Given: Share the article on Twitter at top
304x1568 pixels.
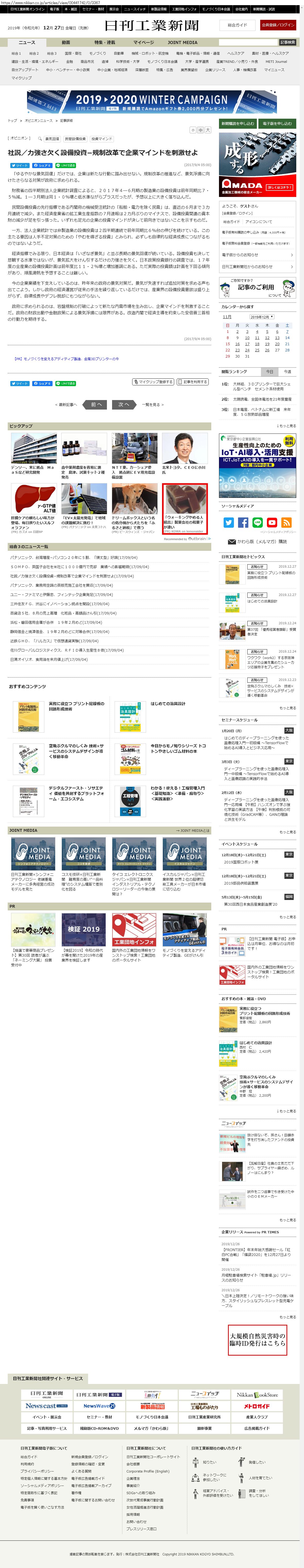Looking at the screenshot, I should [20, 165].
